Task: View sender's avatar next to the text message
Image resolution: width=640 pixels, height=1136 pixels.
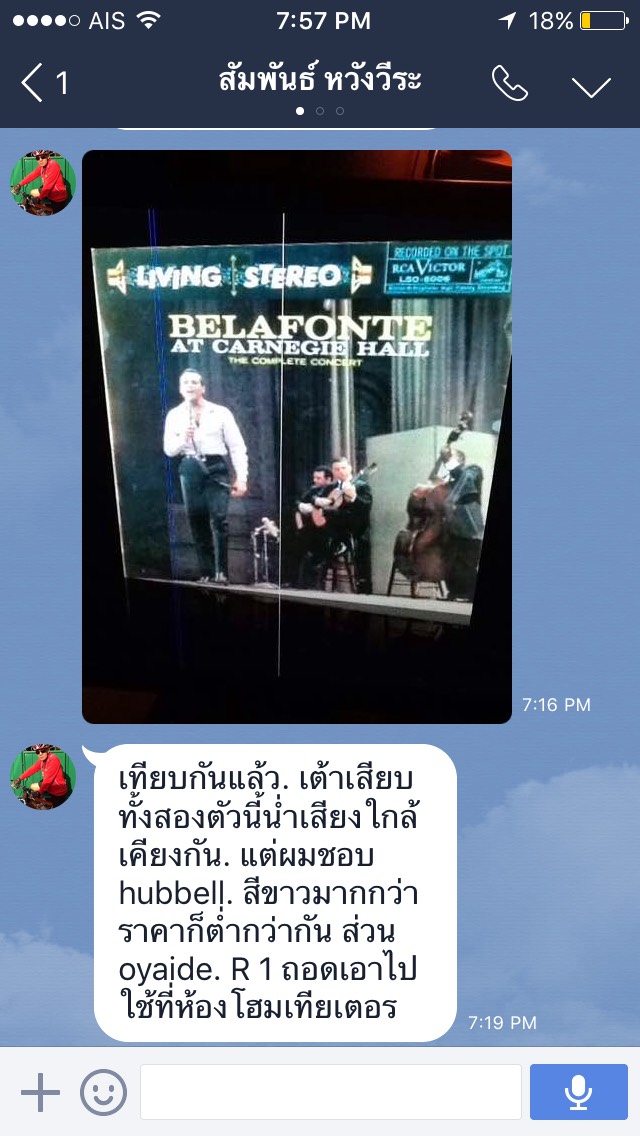Action: click(x=43, y=777)
